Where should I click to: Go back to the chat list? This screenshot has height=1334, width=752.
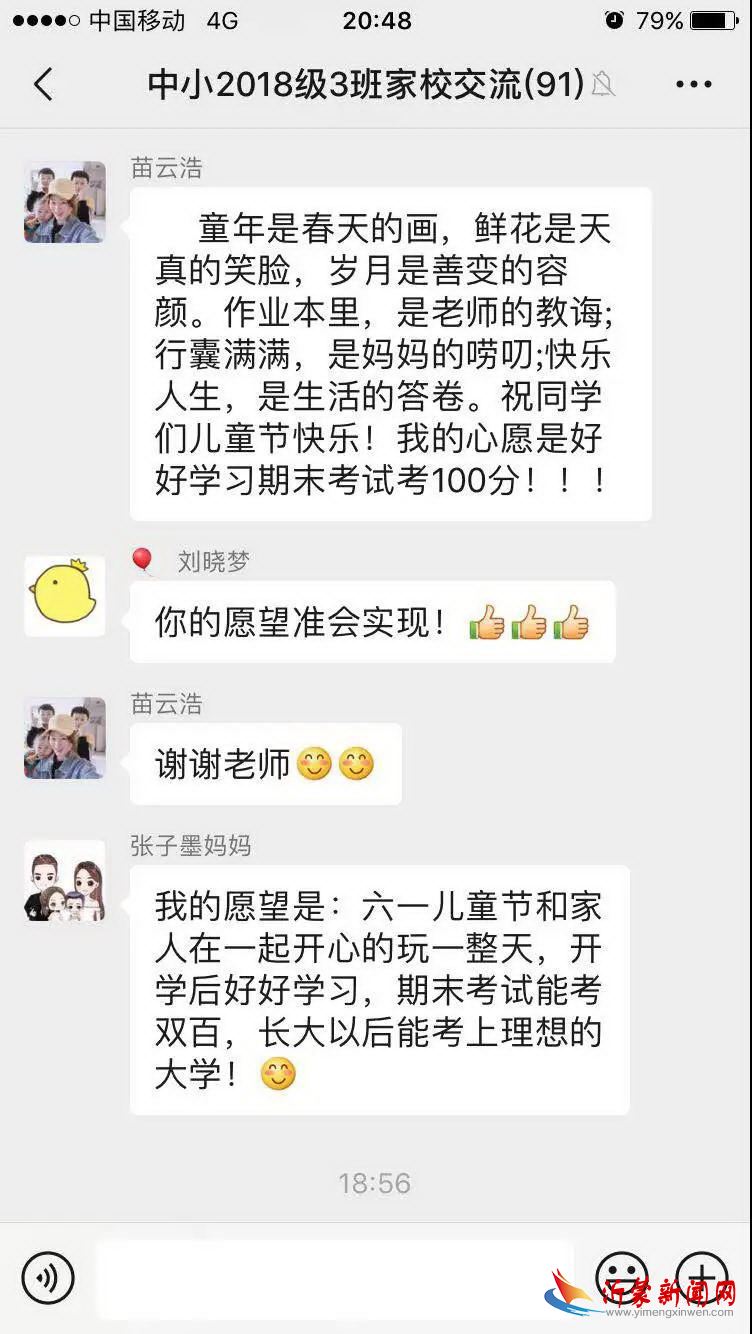[43, 85]
